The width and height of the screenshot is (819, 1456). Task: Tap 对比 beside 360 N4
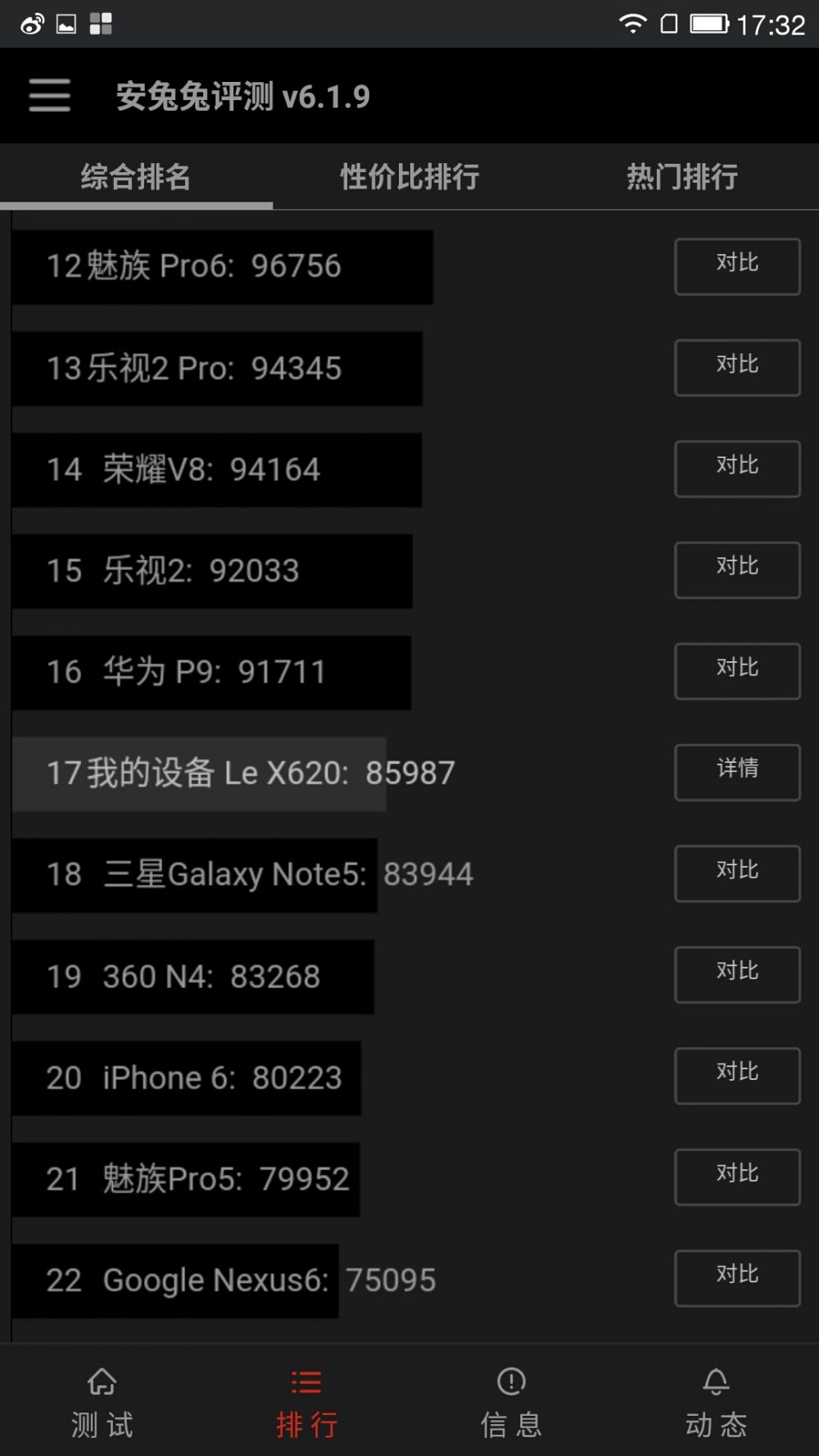pyautogui.click(x=737, y=974)
